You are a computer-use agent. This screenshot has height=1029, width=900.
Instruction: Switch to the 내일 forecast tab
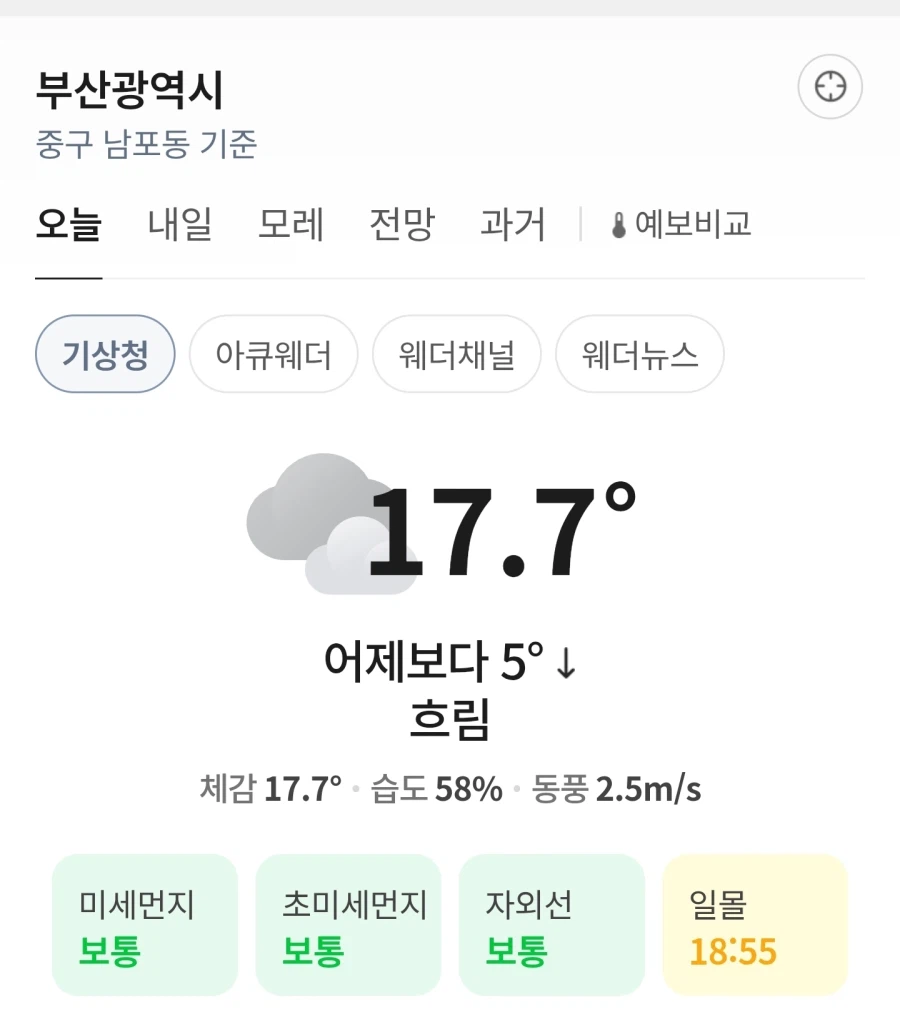[178, 226]
